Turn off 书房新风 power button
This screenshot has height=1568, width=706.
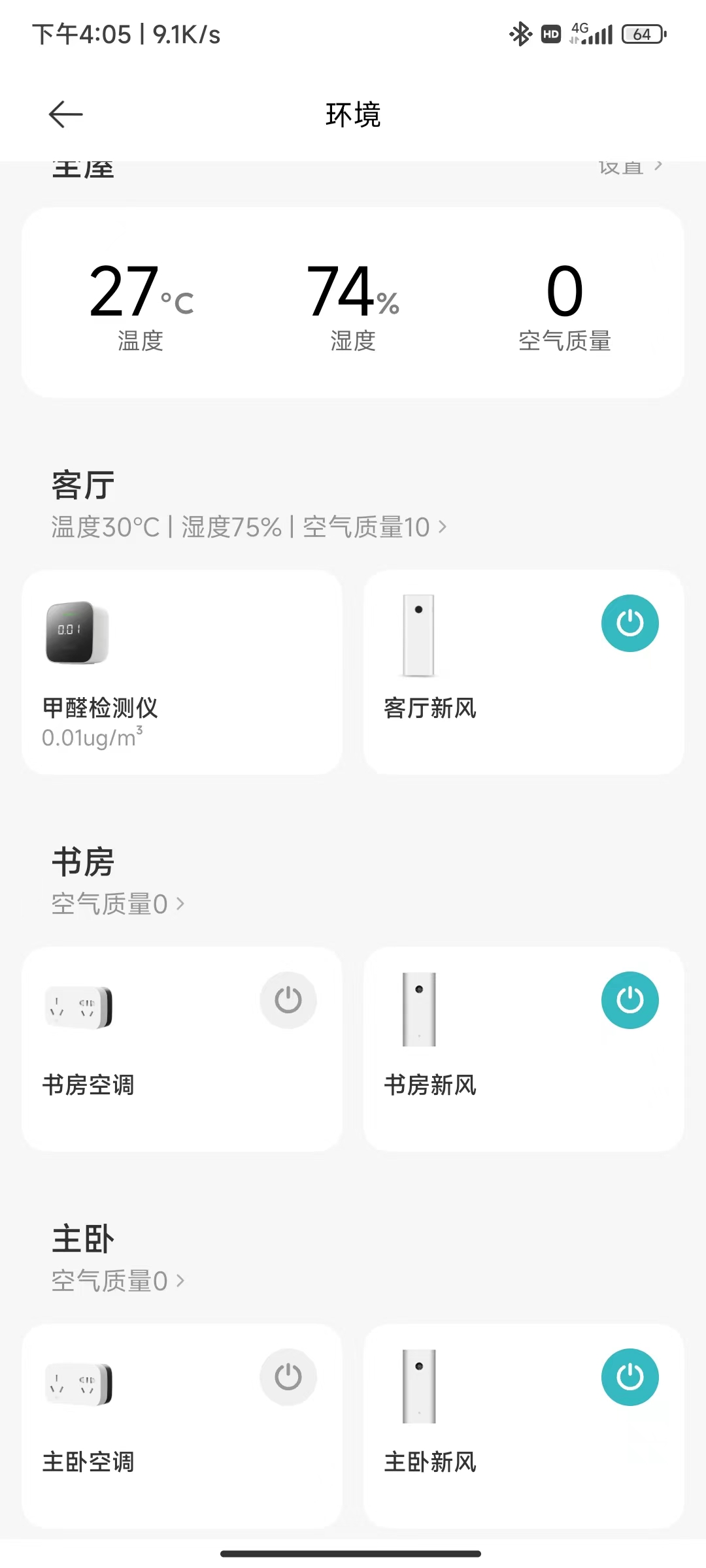[x=630, y=1000]
